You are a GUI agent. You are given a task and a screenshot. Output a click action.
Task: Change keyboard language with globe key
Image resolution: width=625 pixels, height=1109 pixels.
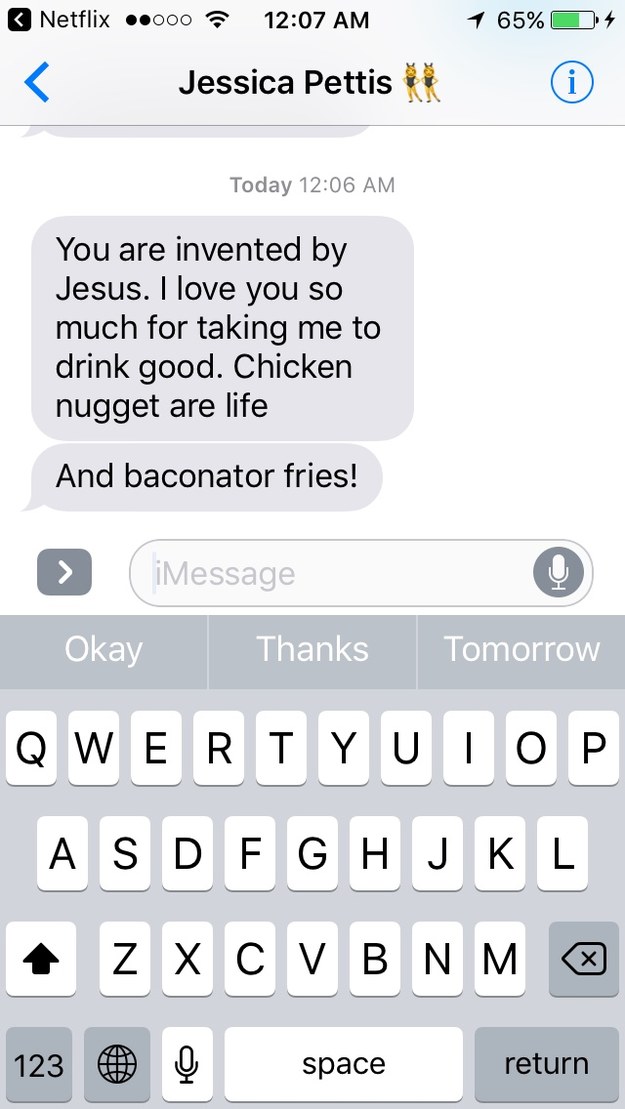(117, 1065)
